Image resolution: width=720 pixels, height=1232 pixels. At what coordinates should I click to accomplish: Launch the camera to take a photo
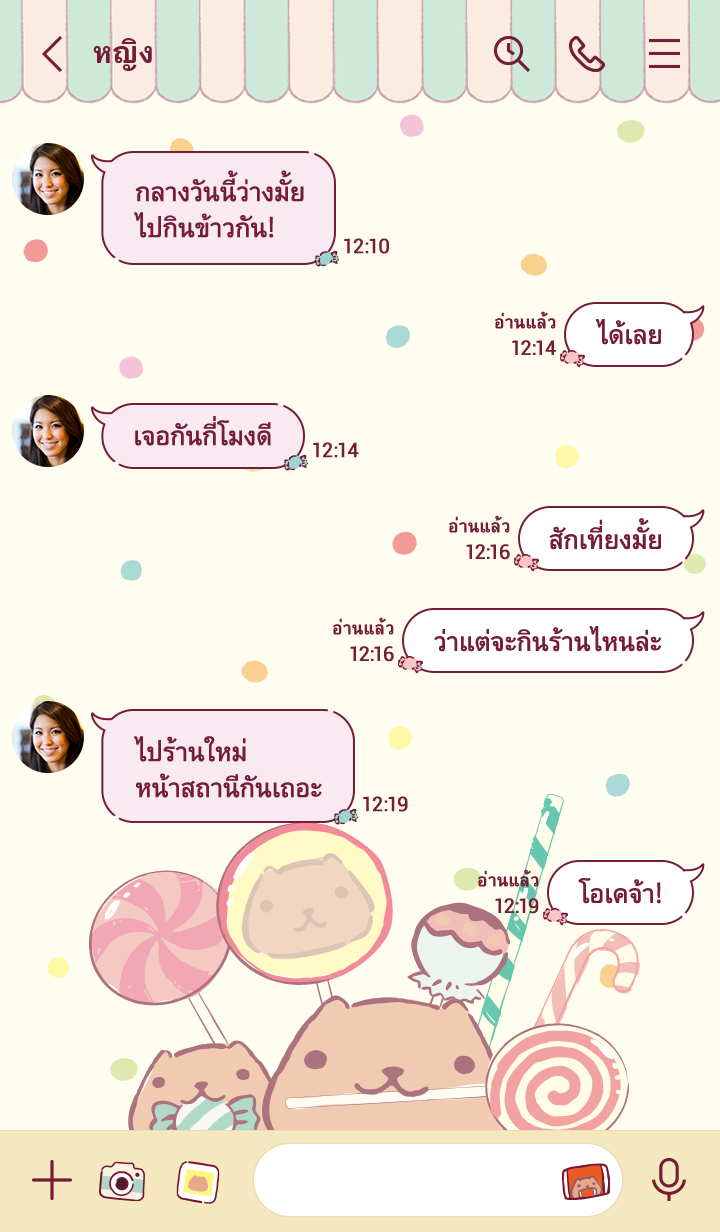point(122,1181)
